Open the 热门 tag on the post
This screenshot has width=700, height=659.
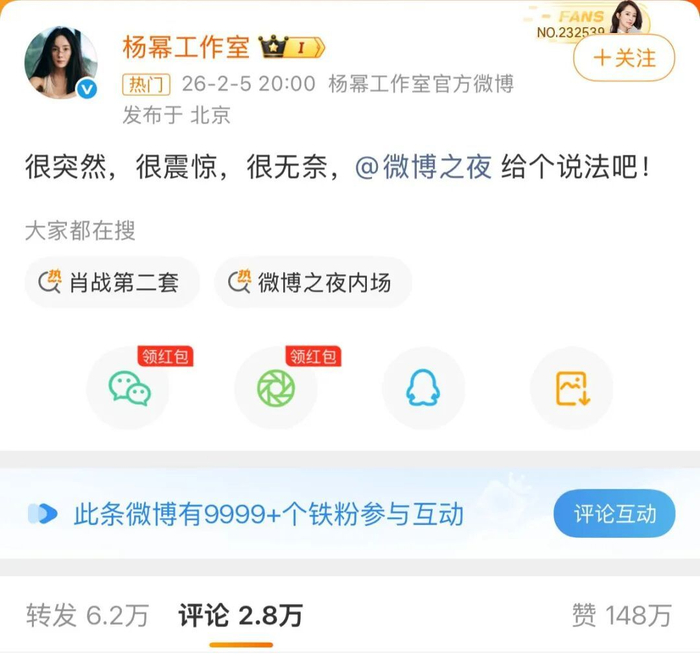146,84
